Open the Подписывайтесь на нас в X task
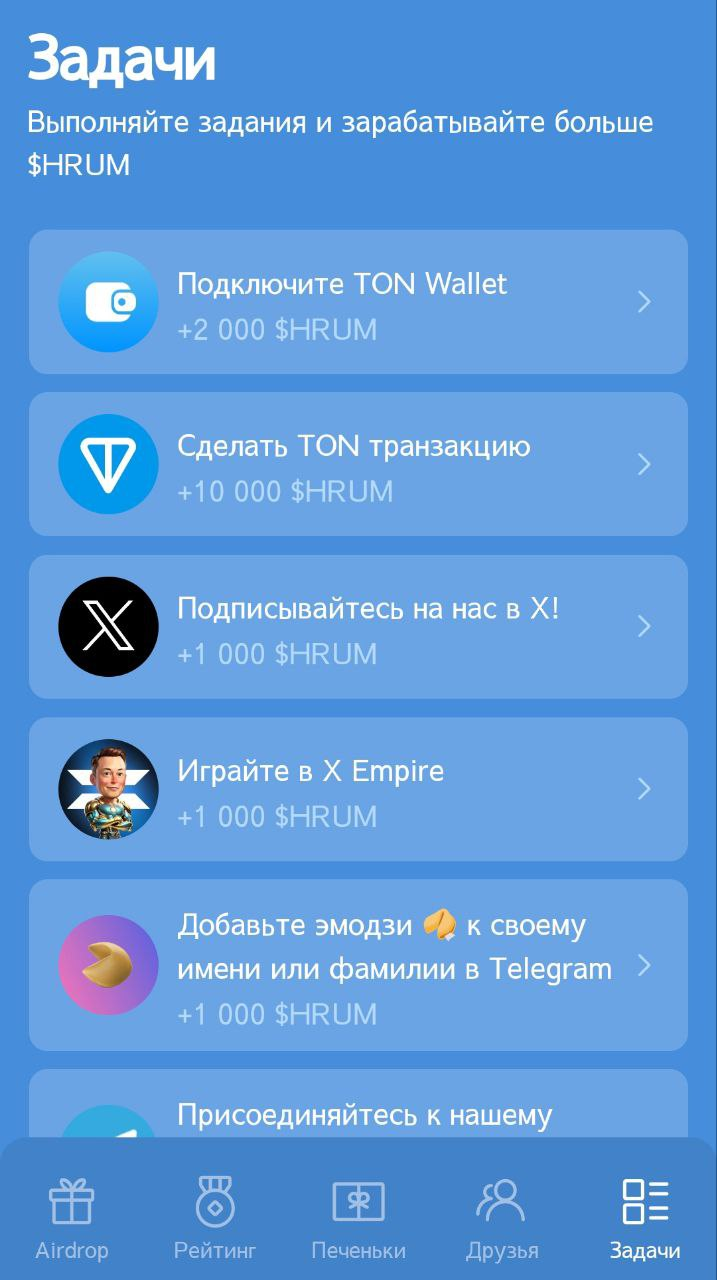The image size is (717, 1280). click(x=358, y=627)
